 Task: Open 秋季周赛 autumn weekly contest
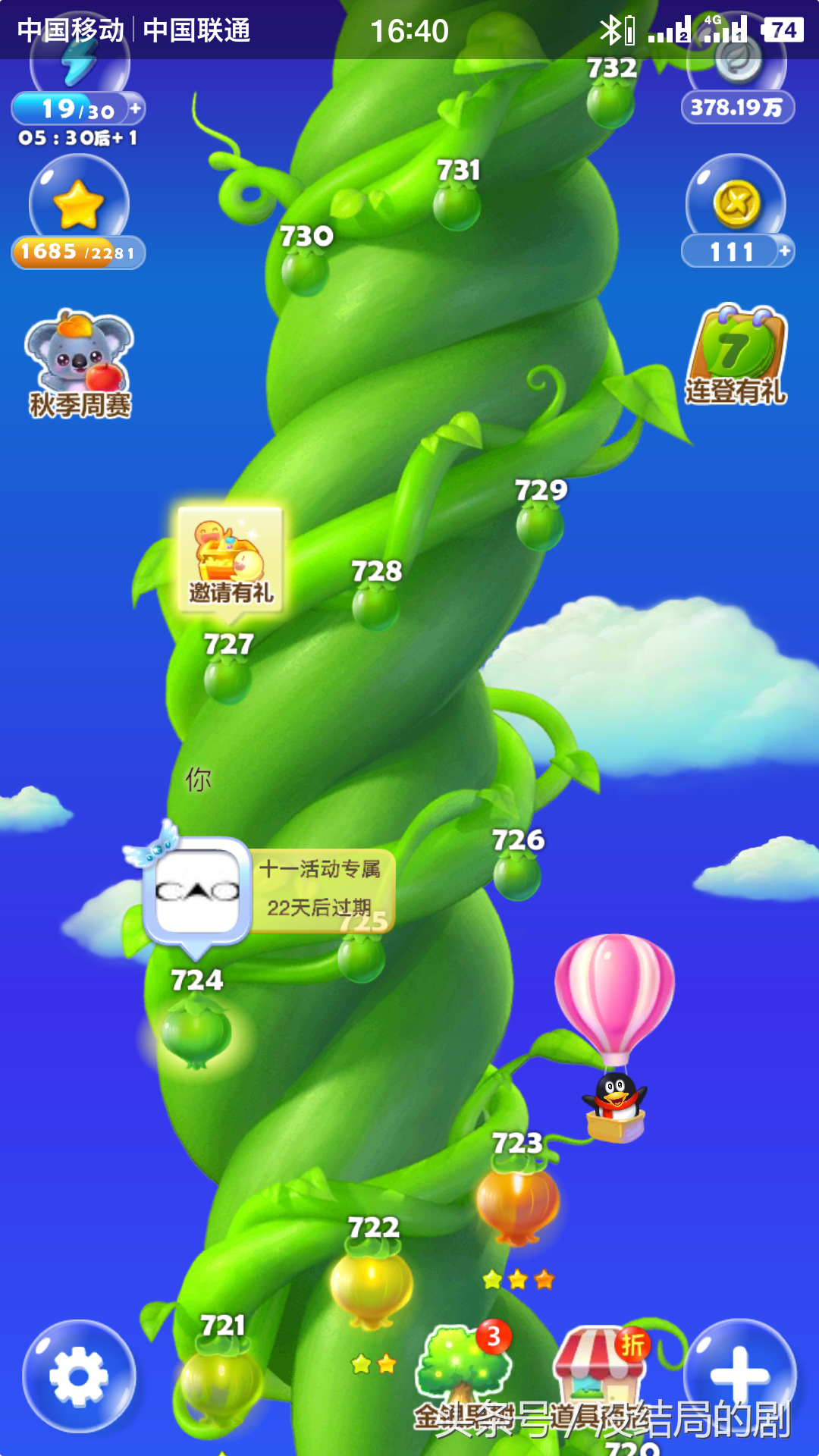coord(79,365)
